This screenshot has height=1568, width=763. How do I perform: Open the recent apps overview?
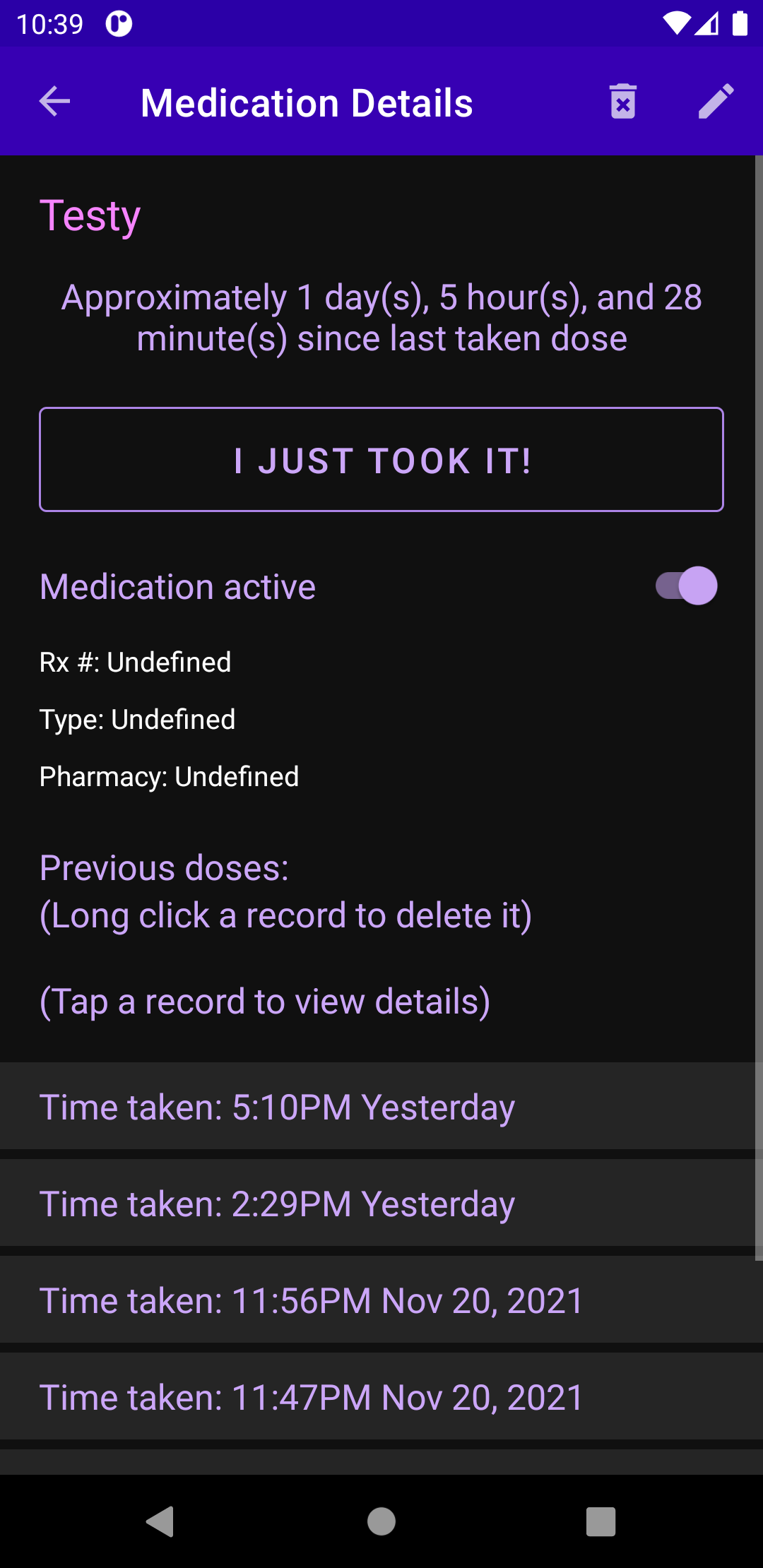tap(601, 1521)
